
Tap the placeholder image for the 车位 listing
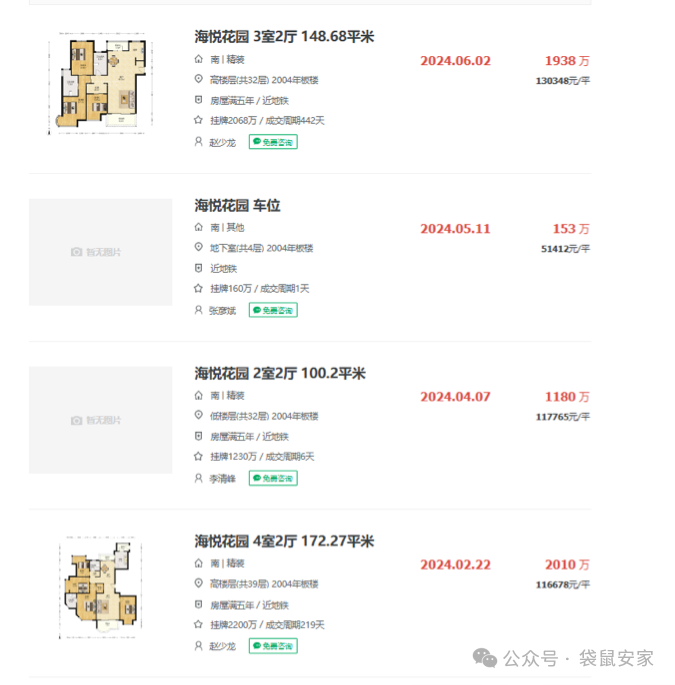pyautogui.click(x=100, y=252)
